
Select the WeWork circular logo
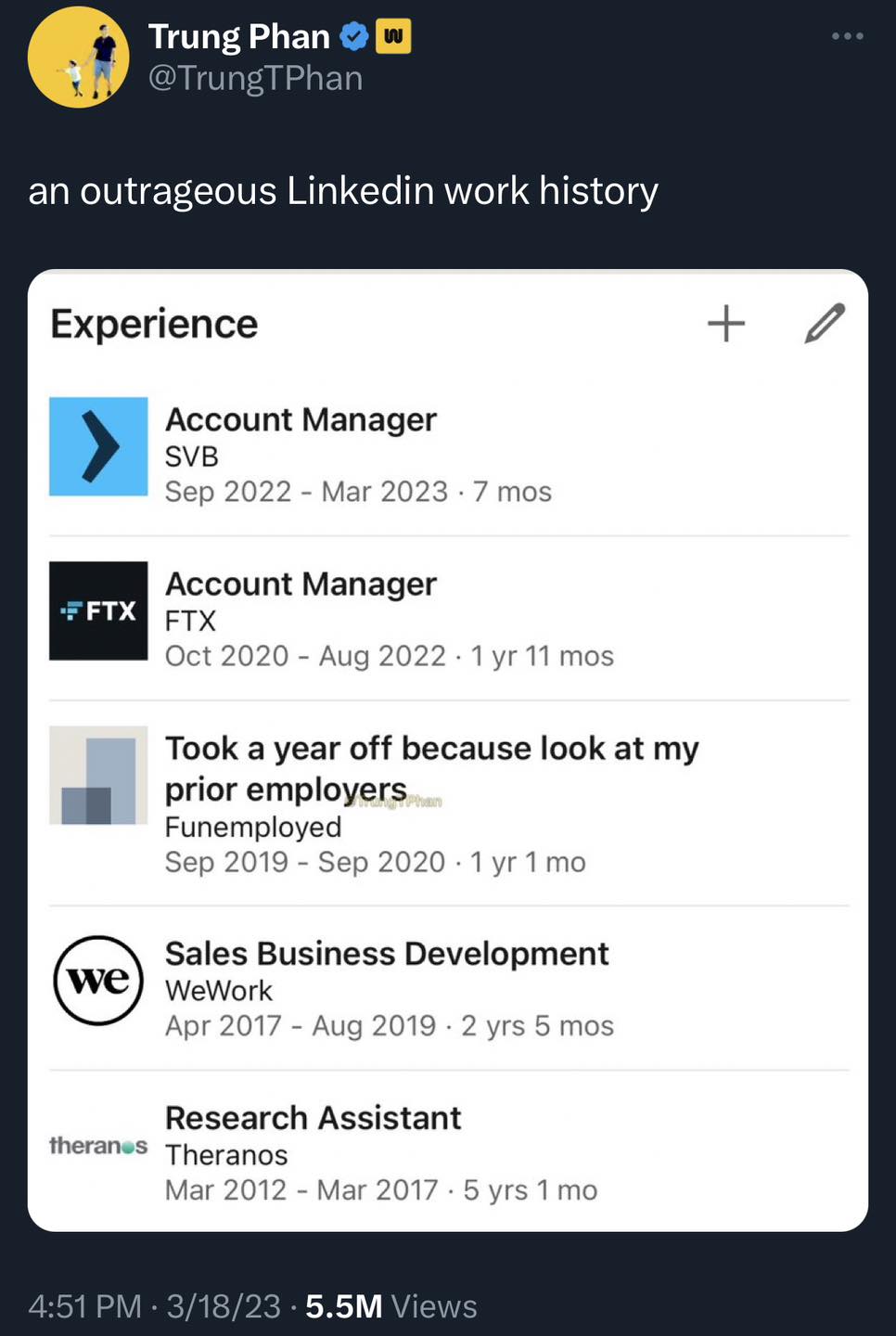point(98,981)
